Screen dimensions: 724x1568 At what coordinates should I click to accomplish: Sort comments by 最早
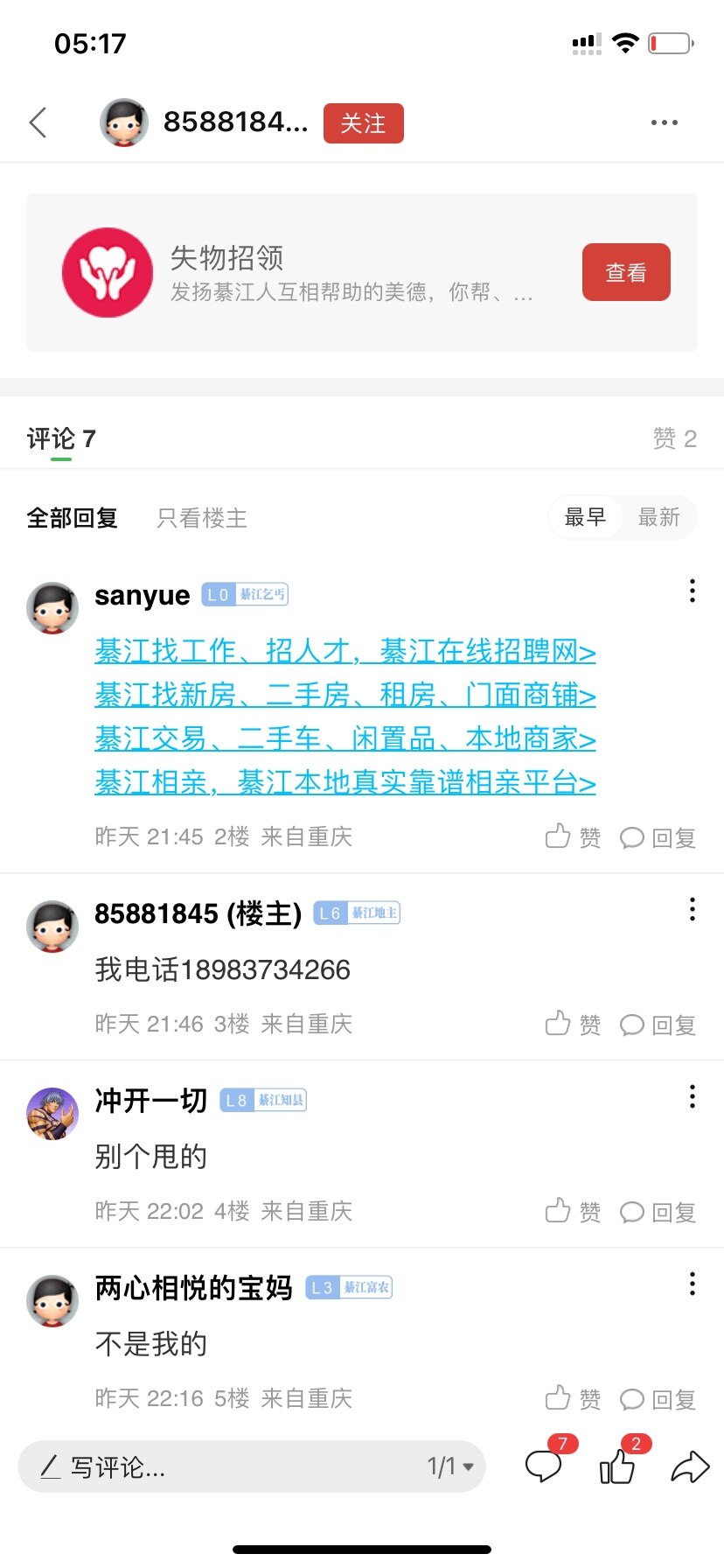coord(585,518)
